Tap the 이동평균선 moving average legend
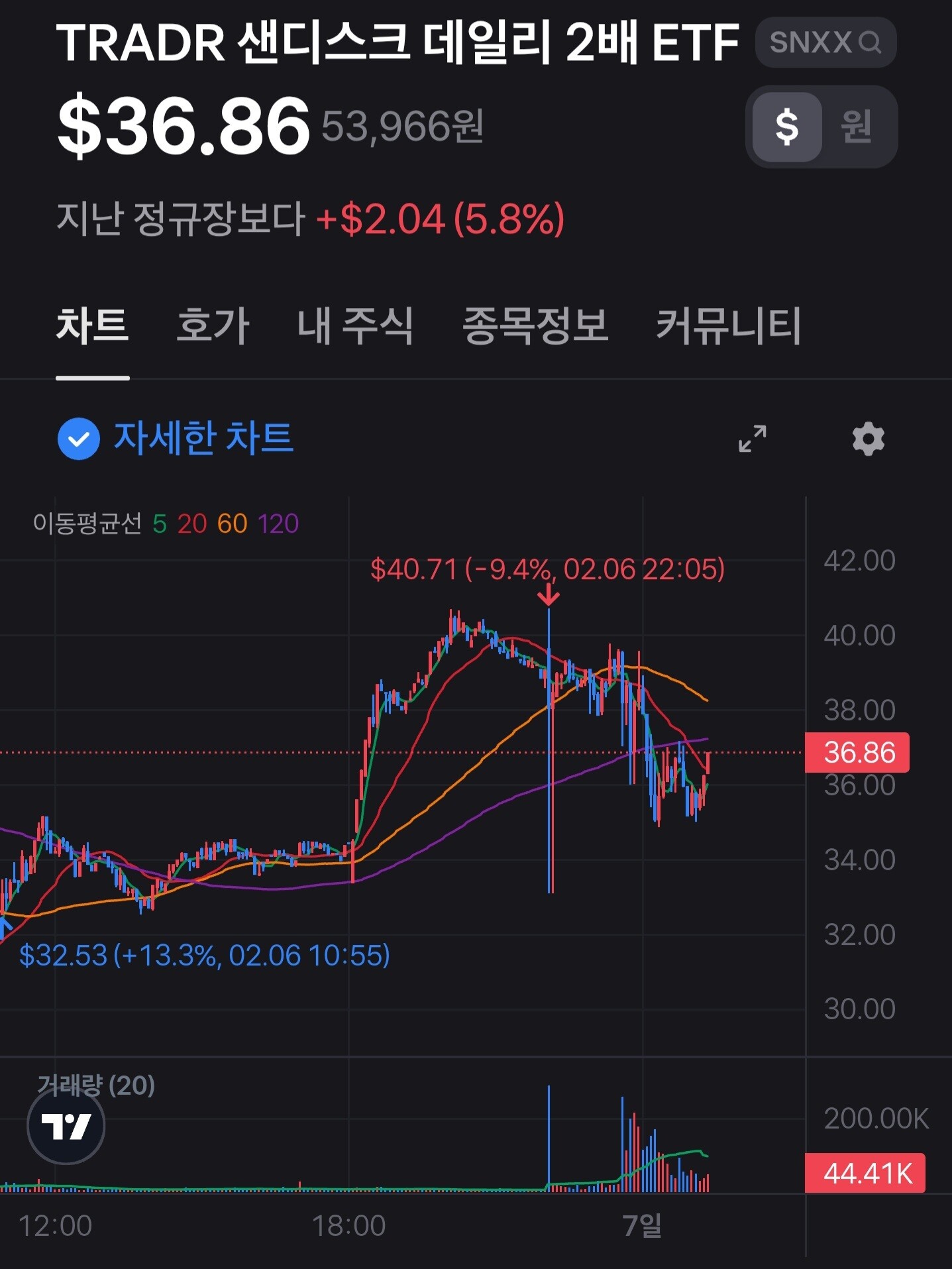The width and height of the screenshot is (952, 1269). pos(166,524)
